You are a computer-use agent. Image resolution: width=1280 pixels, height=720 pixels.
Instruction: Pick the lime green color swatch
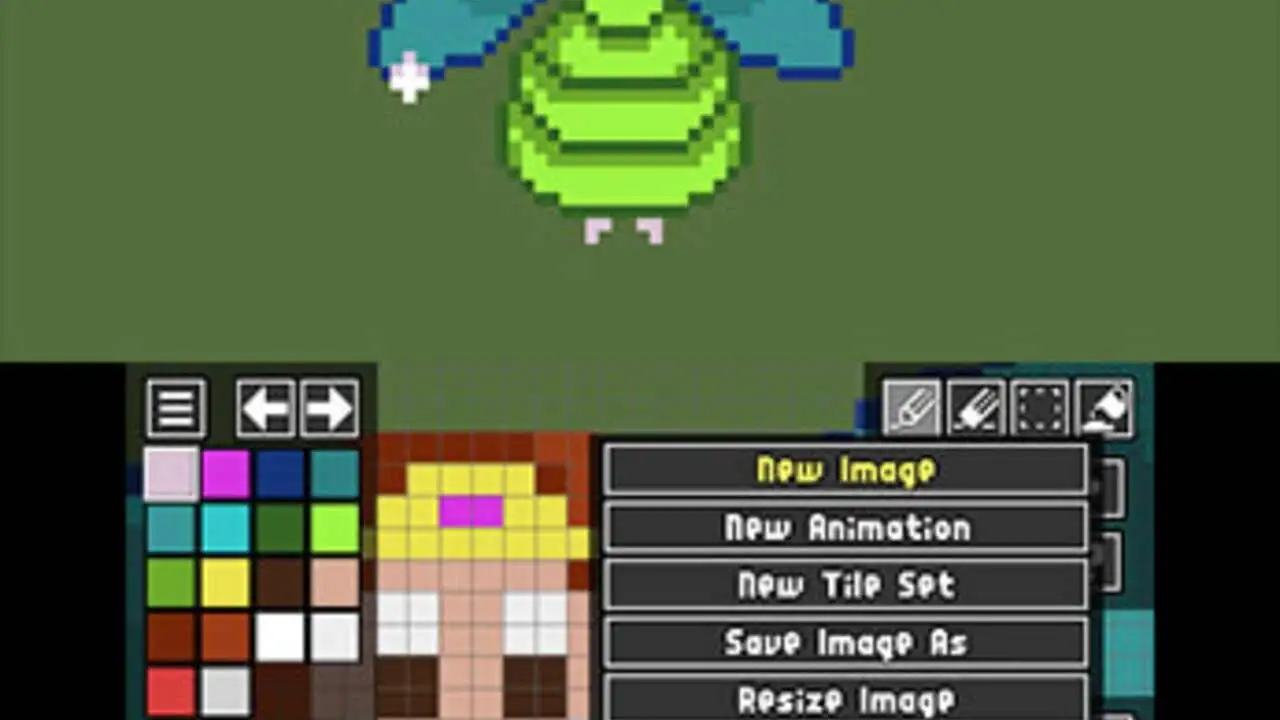pos(334,528)
